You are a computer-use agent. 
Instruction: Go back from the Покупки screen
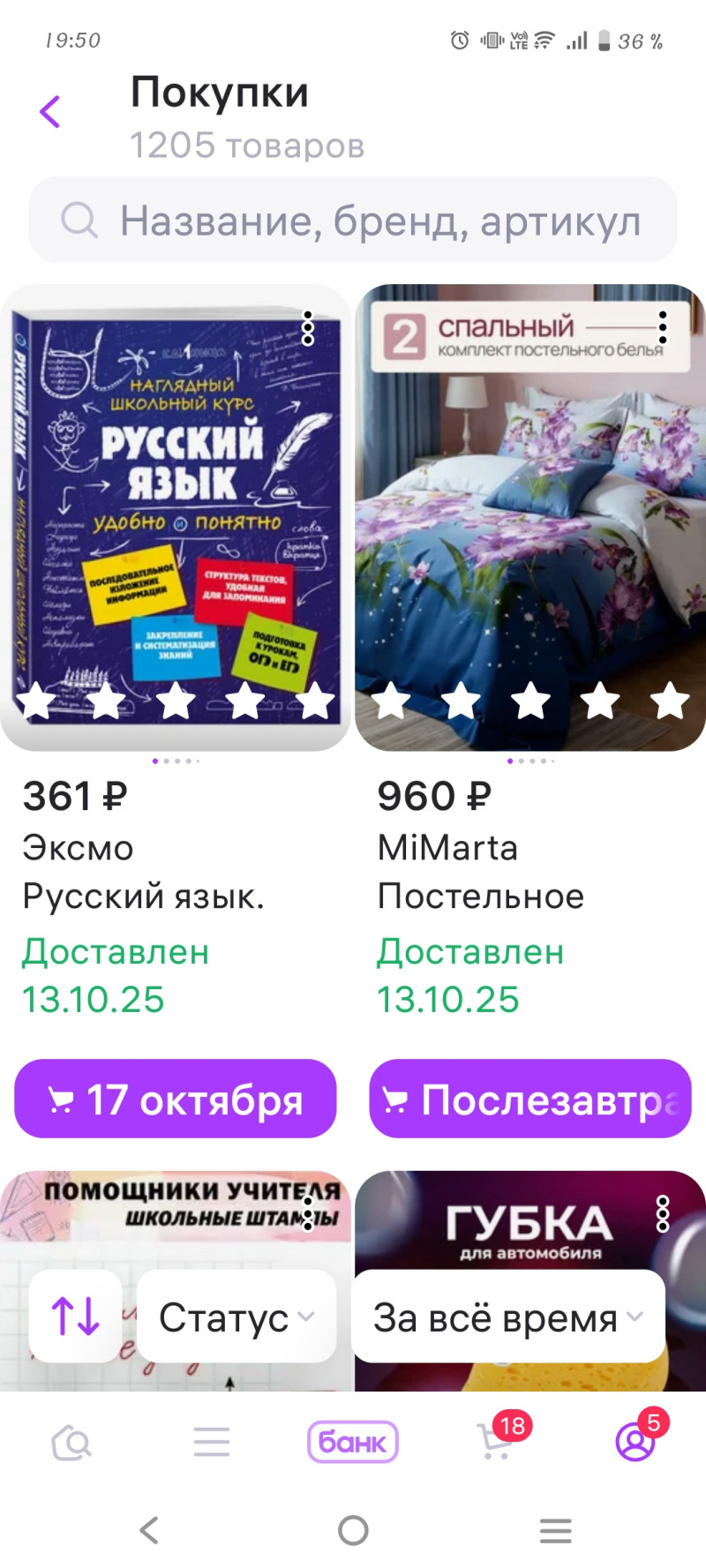(50, 112)
